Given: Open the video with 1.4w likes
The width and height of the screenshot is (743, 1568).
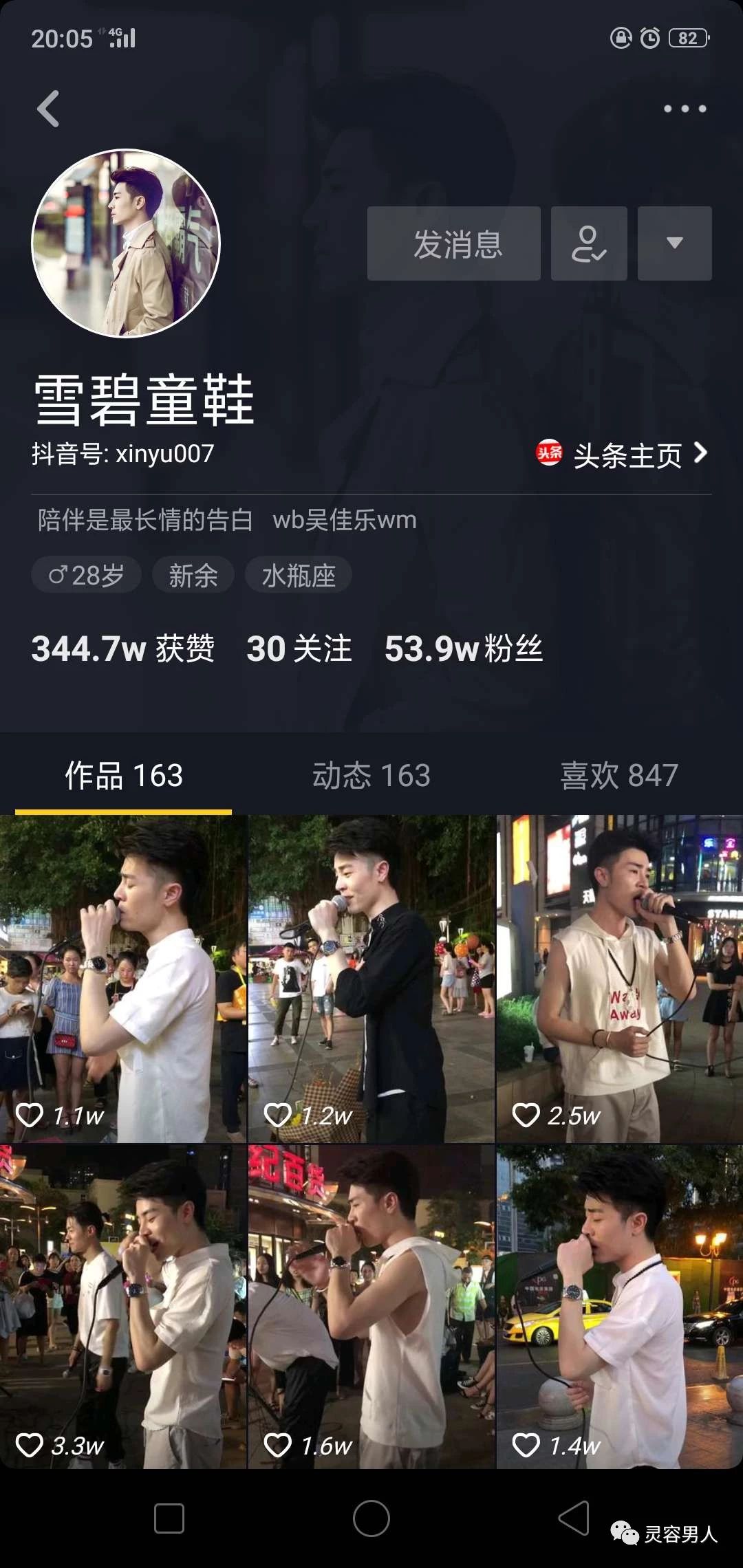Looking at the screenshot, I should [619, 1307].
